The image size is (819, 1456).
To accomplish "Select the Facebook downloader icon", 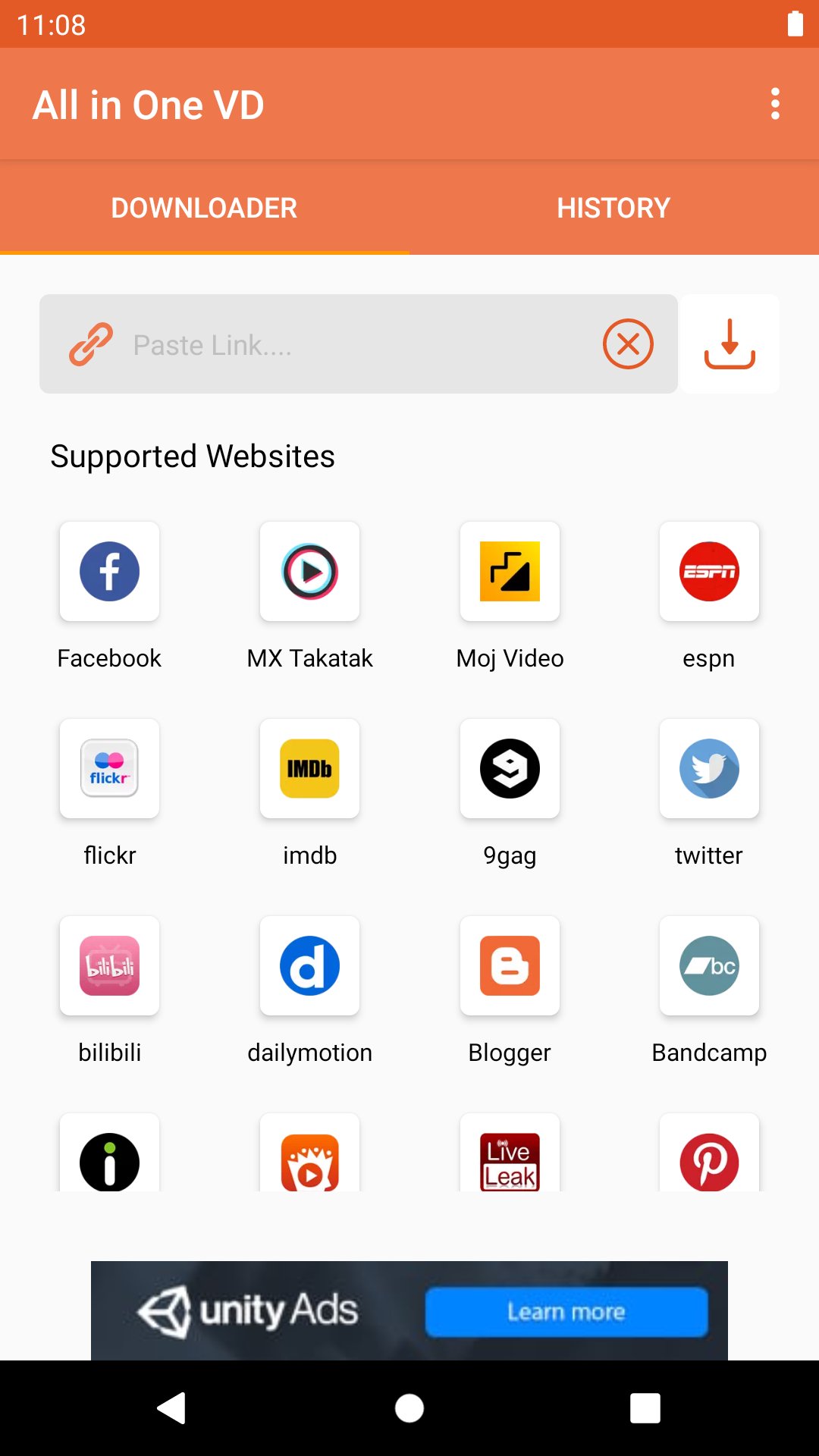I will pyautogui.click(x=109, y=572).
